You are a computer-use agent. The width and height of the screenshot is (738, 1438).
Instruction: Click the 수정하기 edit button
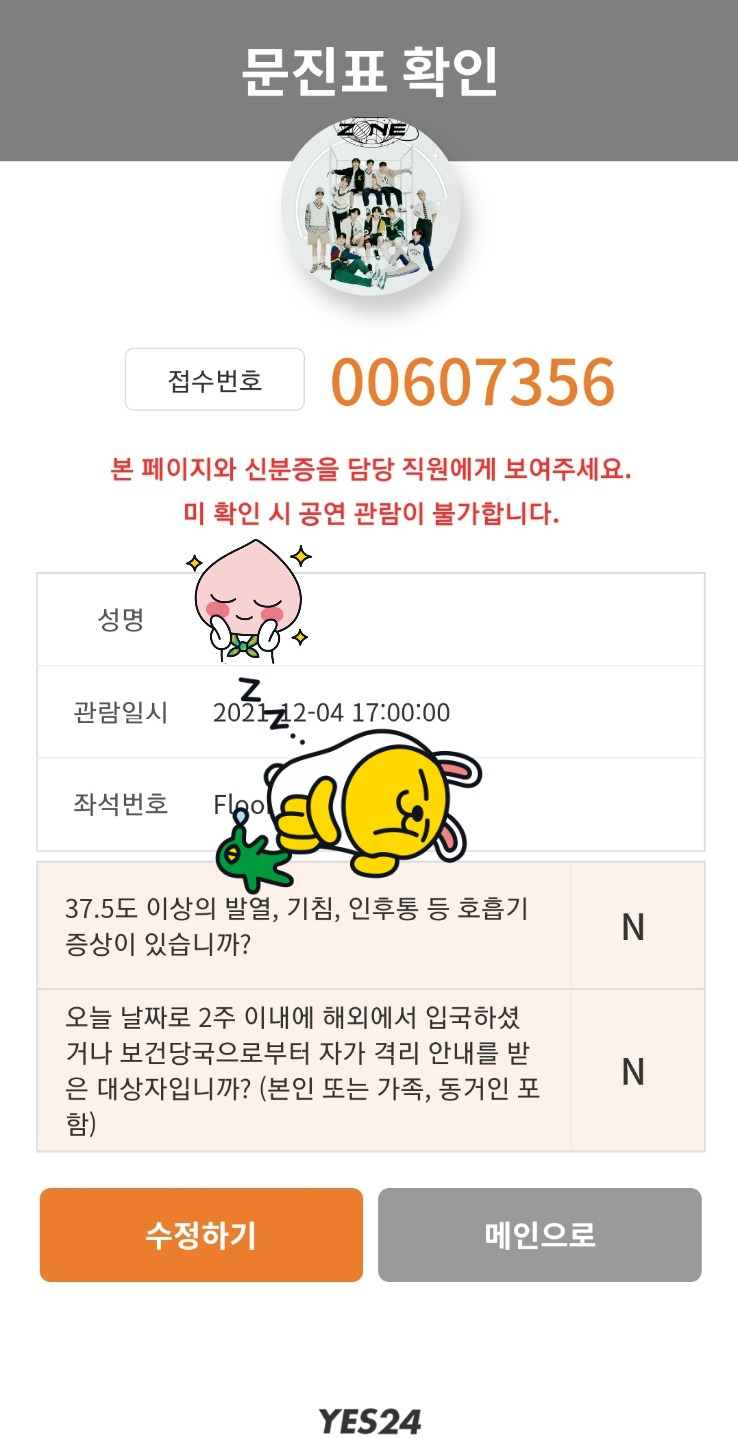tap(200, 1236)
